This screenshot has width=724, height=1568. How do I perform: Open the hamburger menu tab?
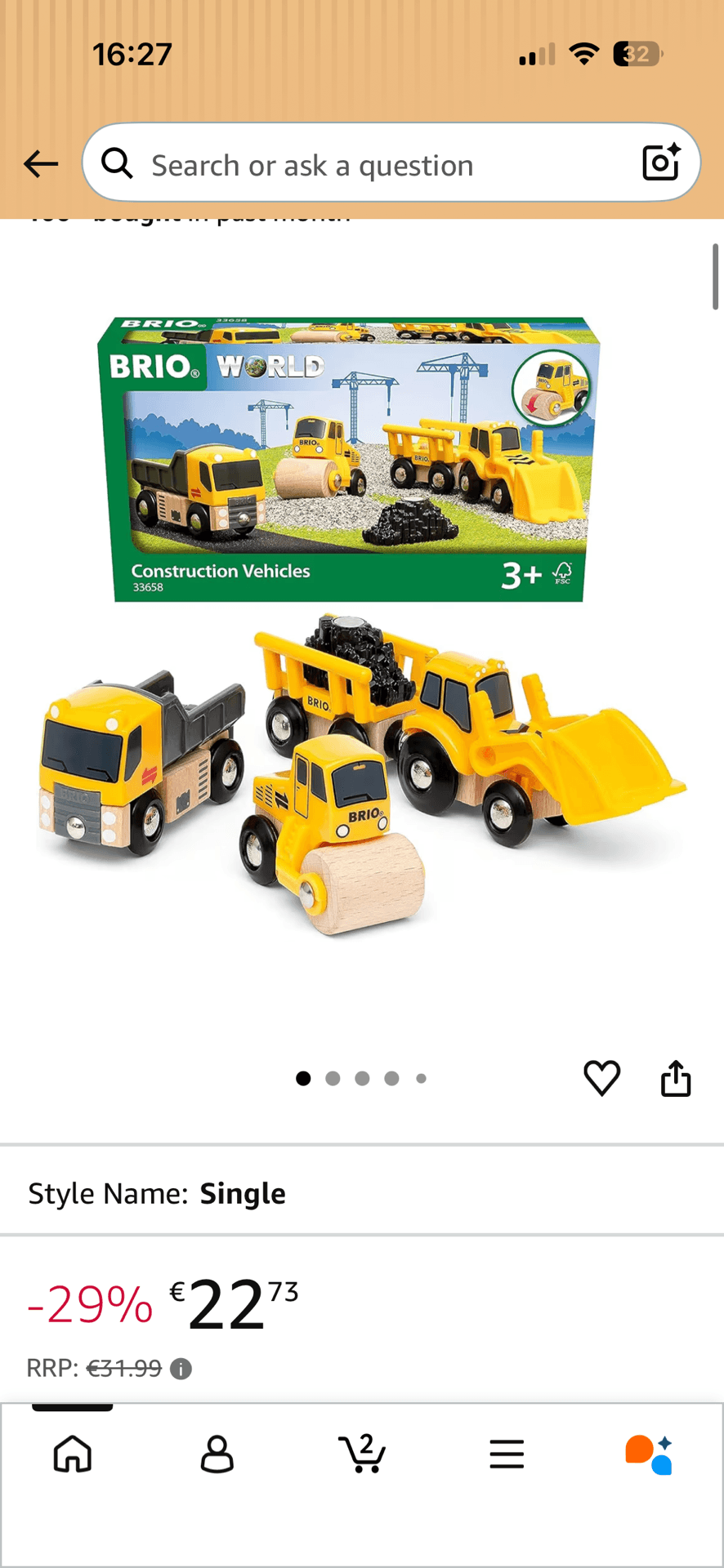point(507,1454)
